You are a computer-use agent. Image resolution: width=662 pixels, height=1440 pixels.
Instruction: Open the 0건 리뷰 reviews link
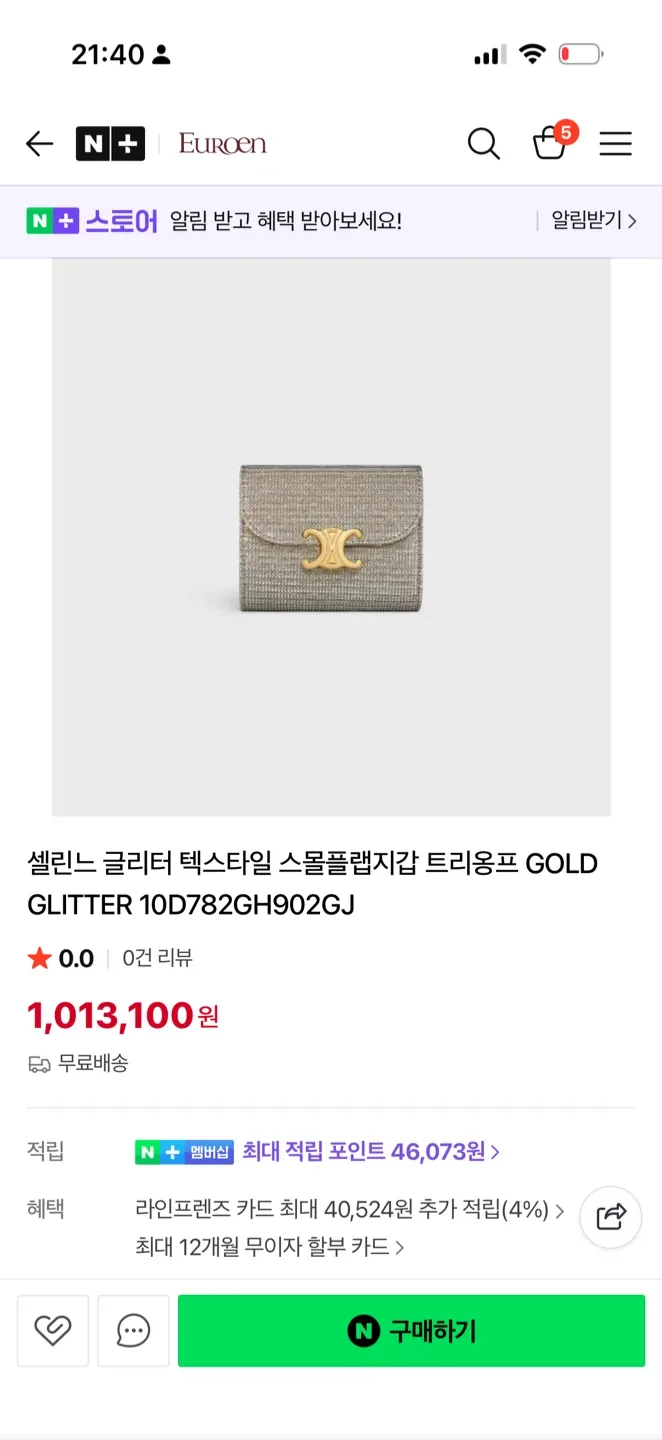pyautogui.click(x=157, y=958)
